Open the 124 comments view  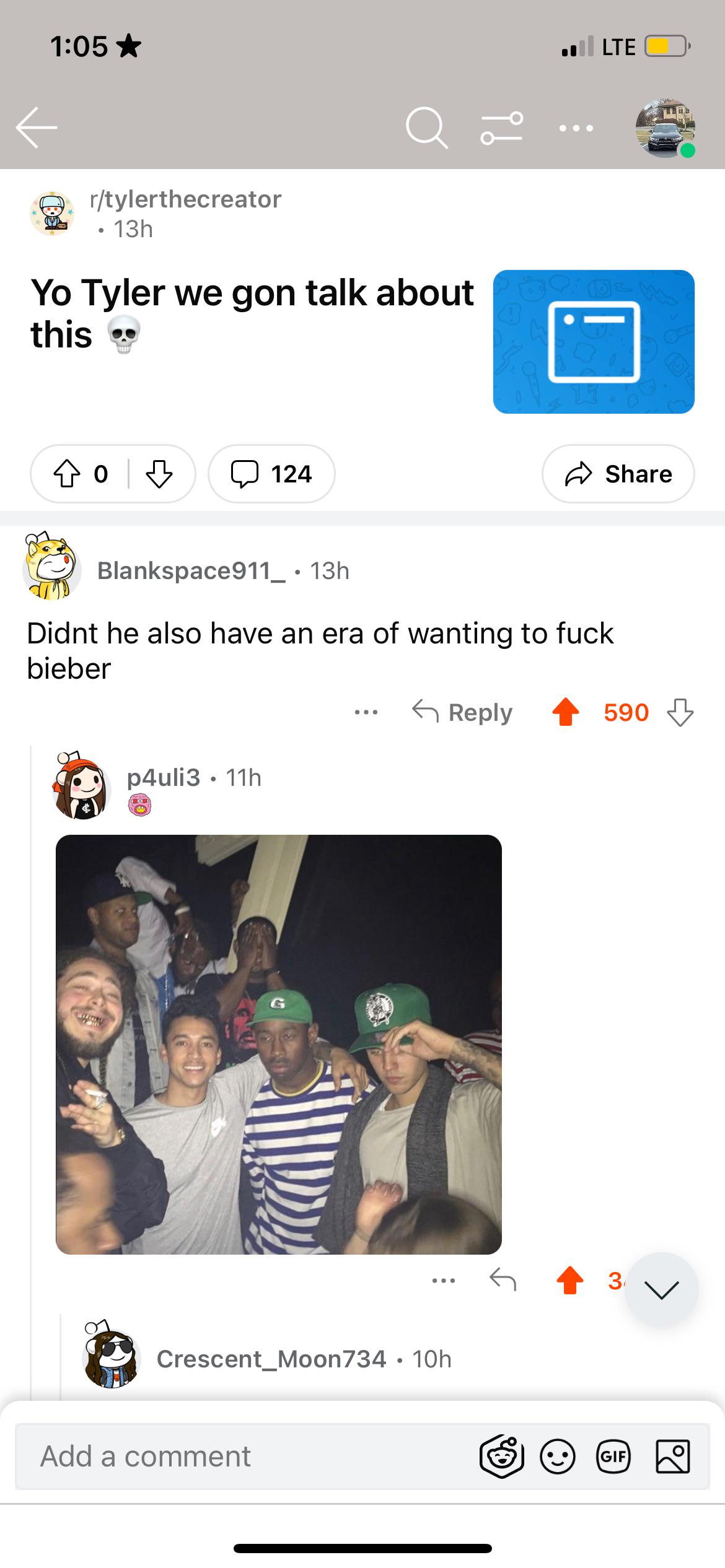(x=271, y=474)
